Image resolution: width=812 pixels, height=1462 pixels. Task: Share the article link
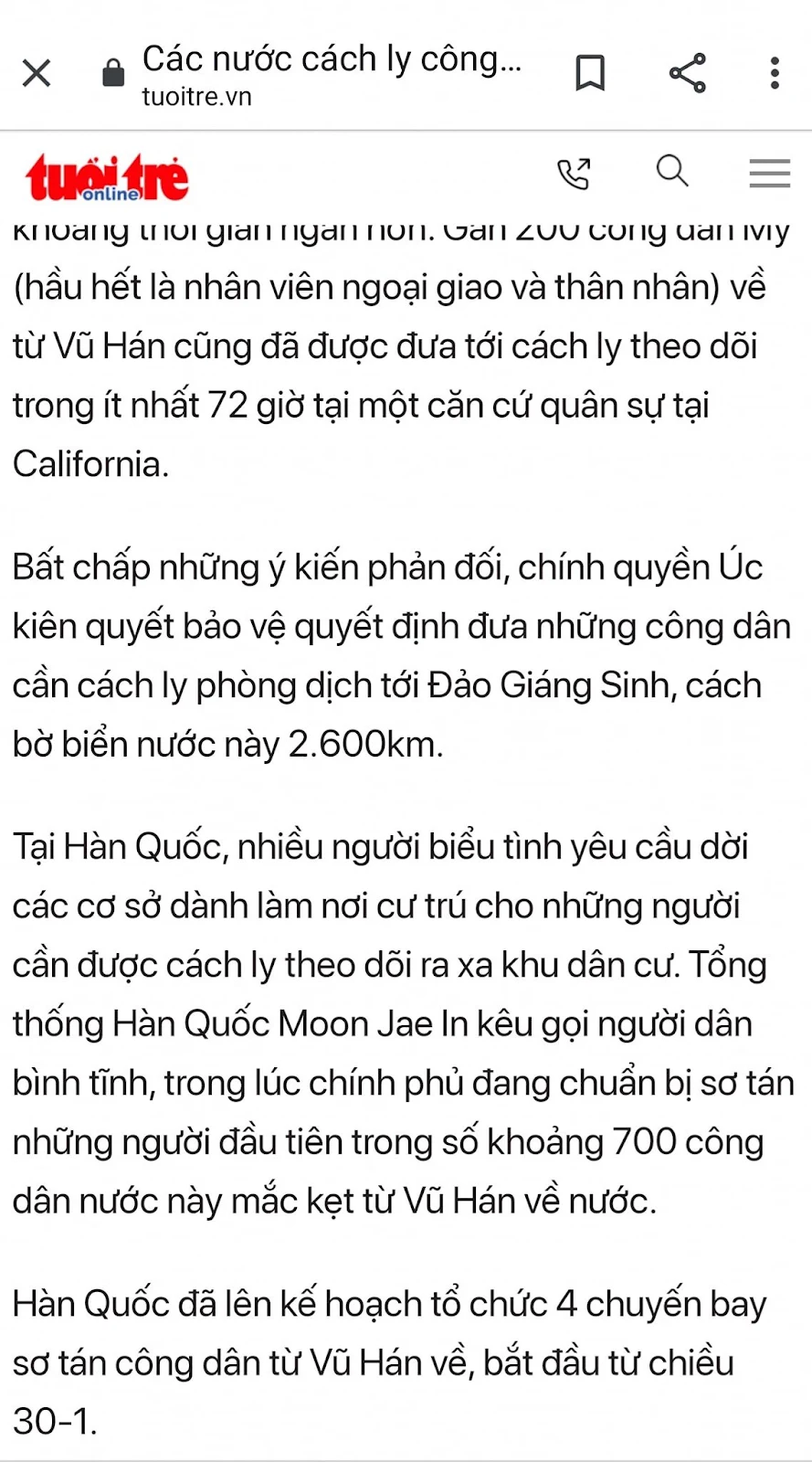688,73
